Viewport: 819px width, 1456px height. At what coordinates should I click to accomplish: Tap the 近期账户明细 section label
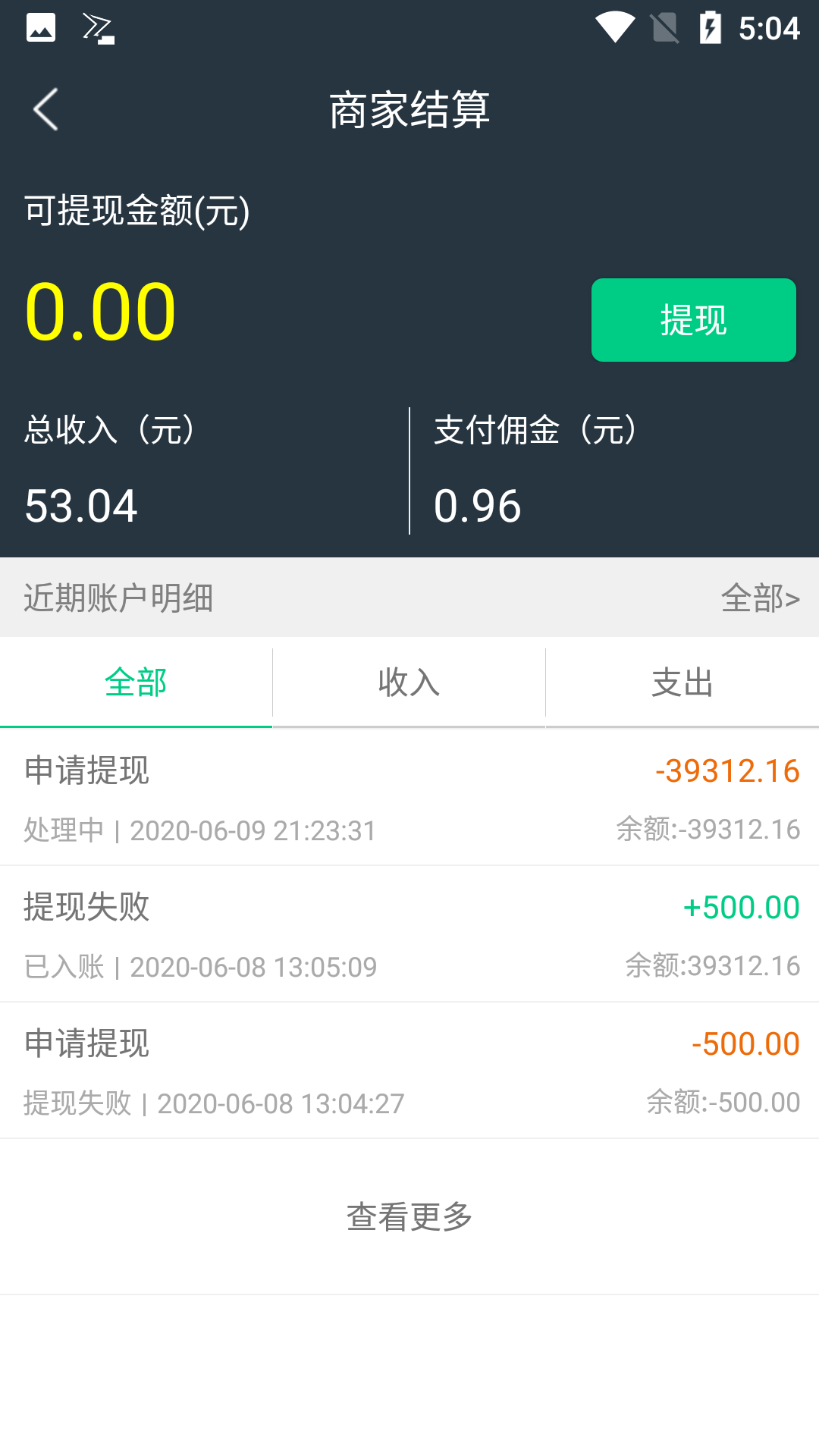(119, 598)
